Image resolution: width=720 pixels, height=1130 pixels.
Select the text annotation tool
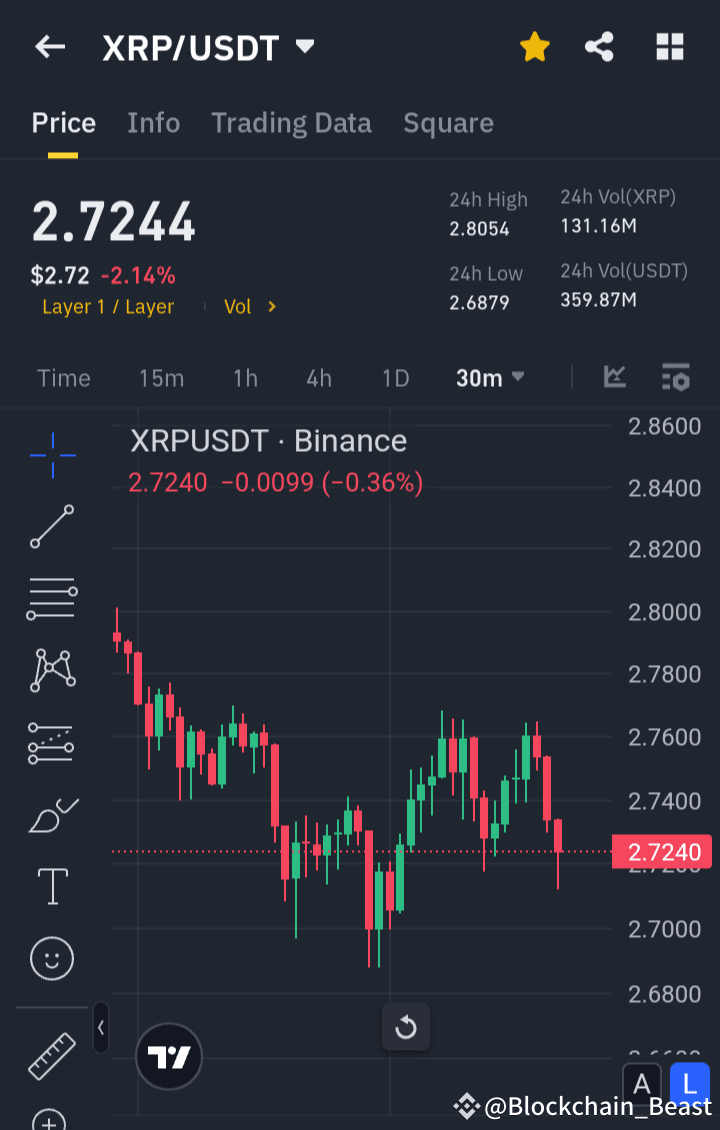tap(51, 886)
